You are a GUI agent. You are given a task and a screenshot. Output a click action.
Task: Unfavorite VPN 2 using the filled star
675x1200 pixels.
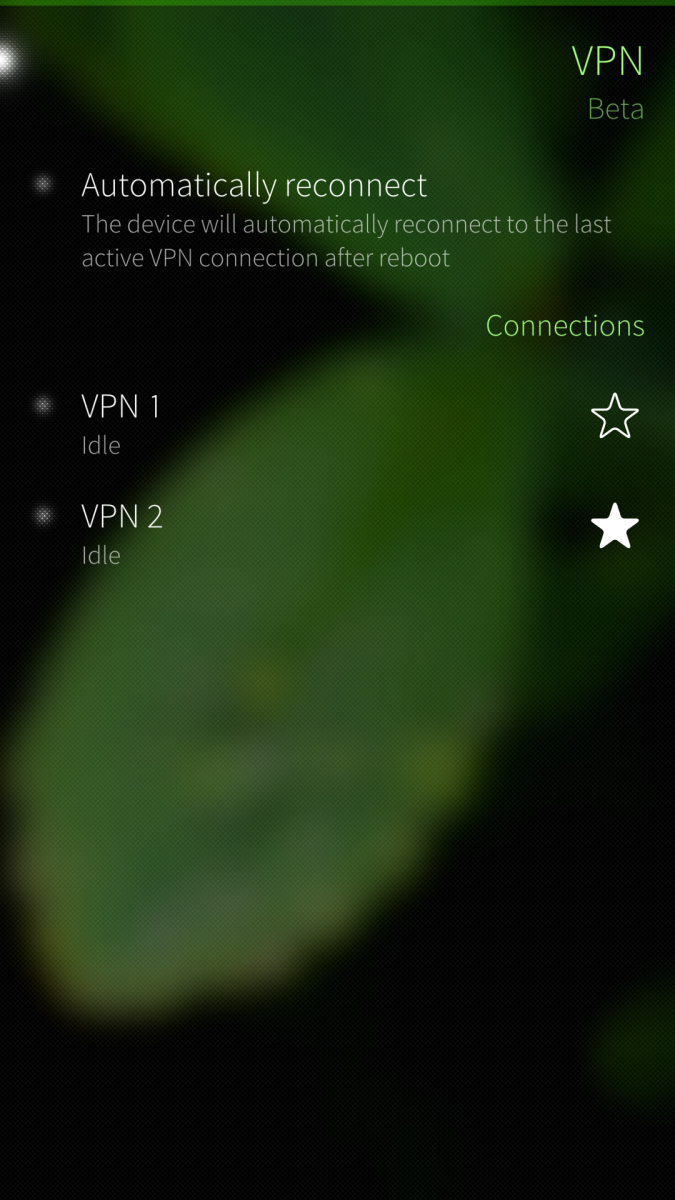[x=614, y=527]
